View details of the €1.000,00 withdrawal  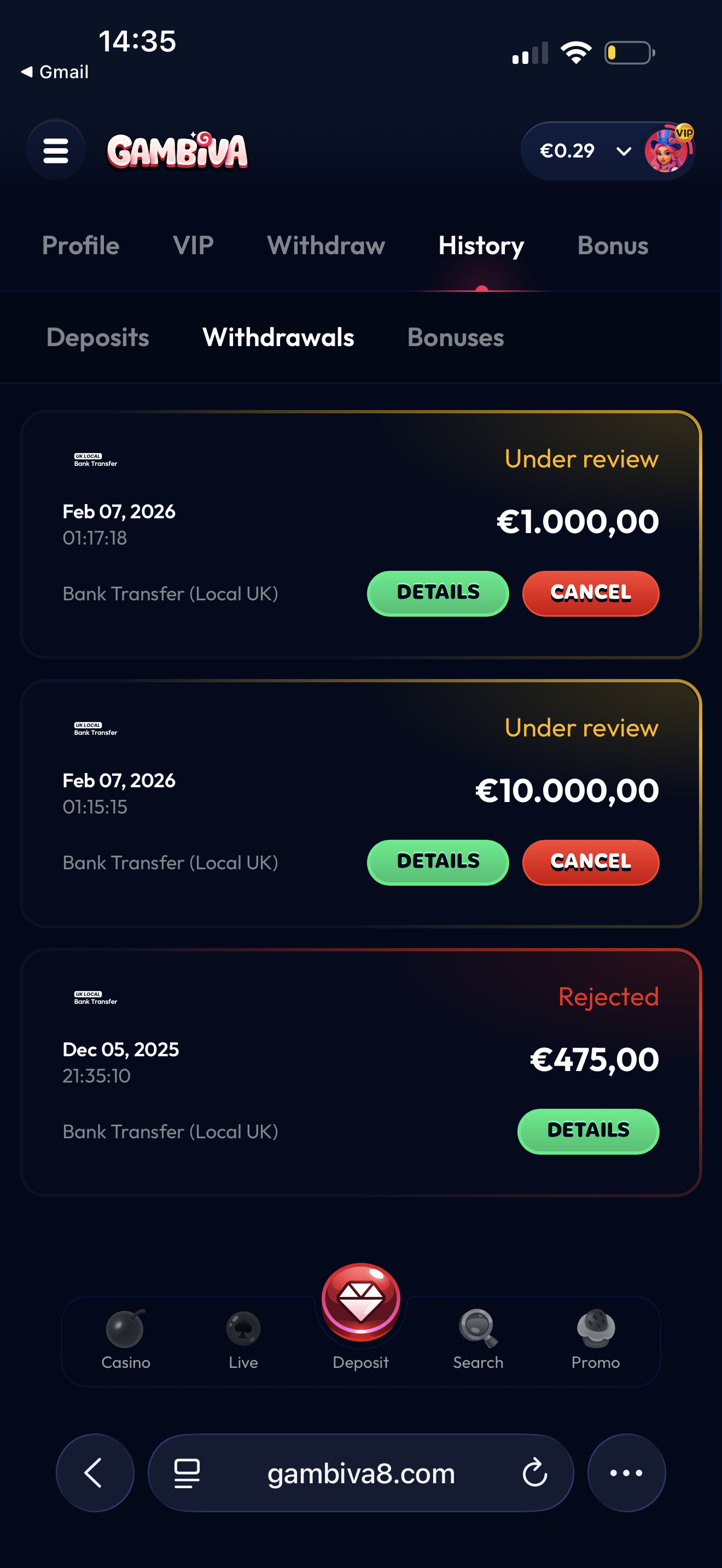click(x=438, y=593)
